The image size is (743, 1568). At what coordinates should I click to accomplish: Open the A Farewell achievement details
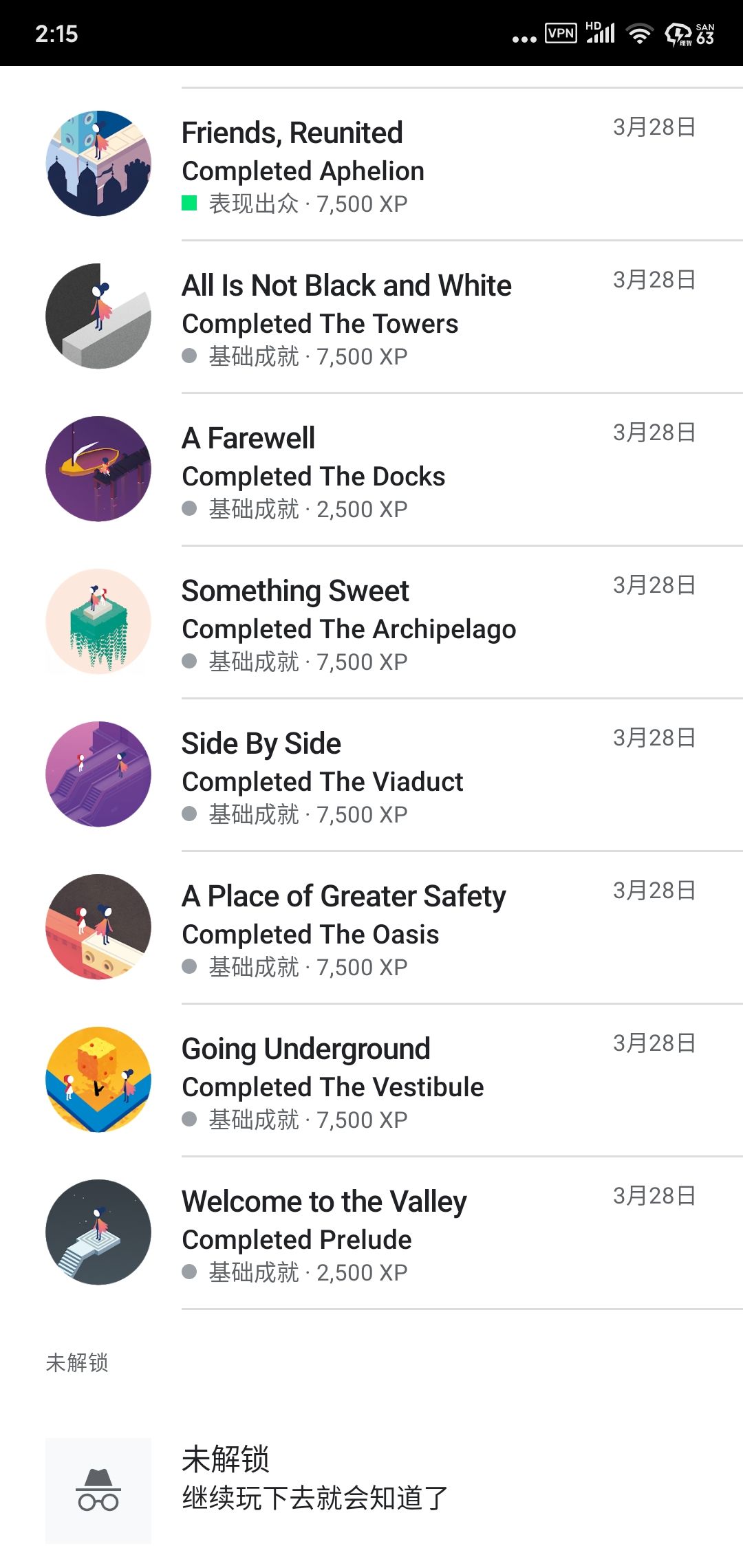click(x=371, y=470)
